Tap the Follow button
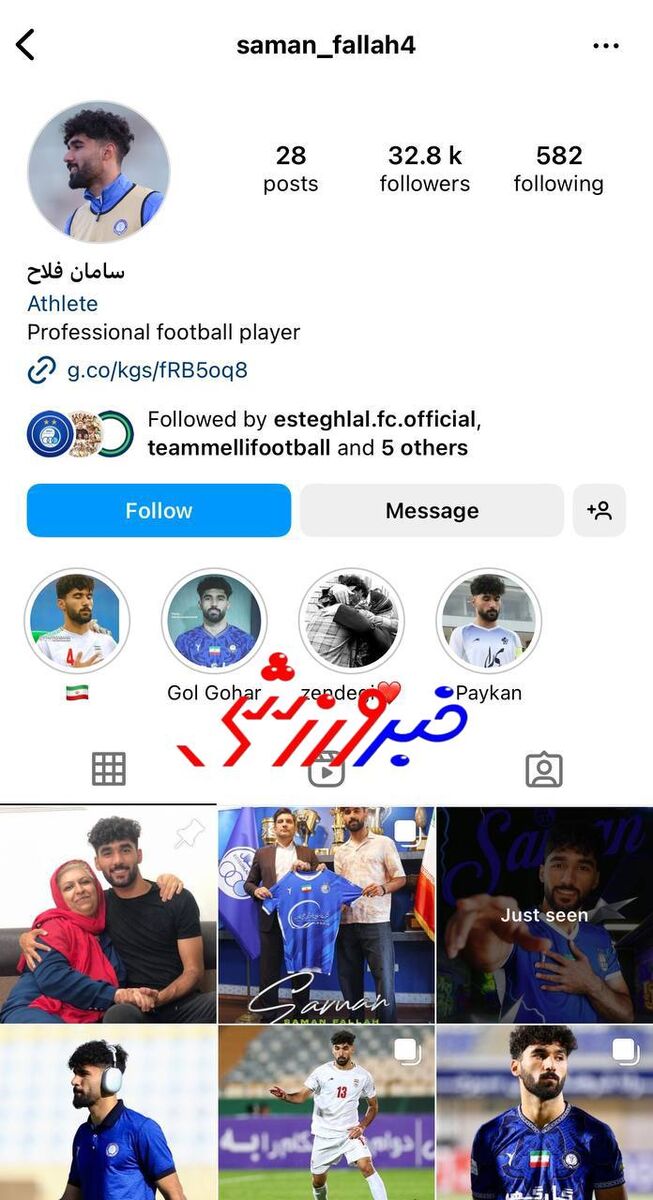Image resolution: width=653 pixels, height=1200 pixels. click(159, 511)
